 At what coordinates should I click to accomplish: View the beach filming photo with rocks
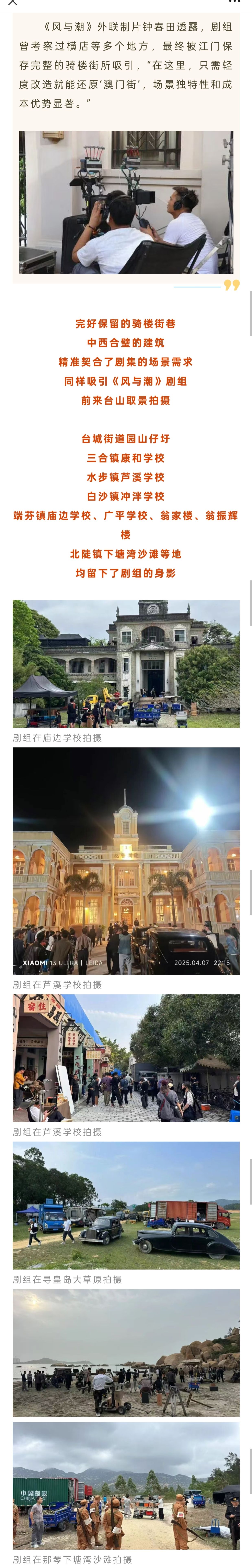[126, 1352]
